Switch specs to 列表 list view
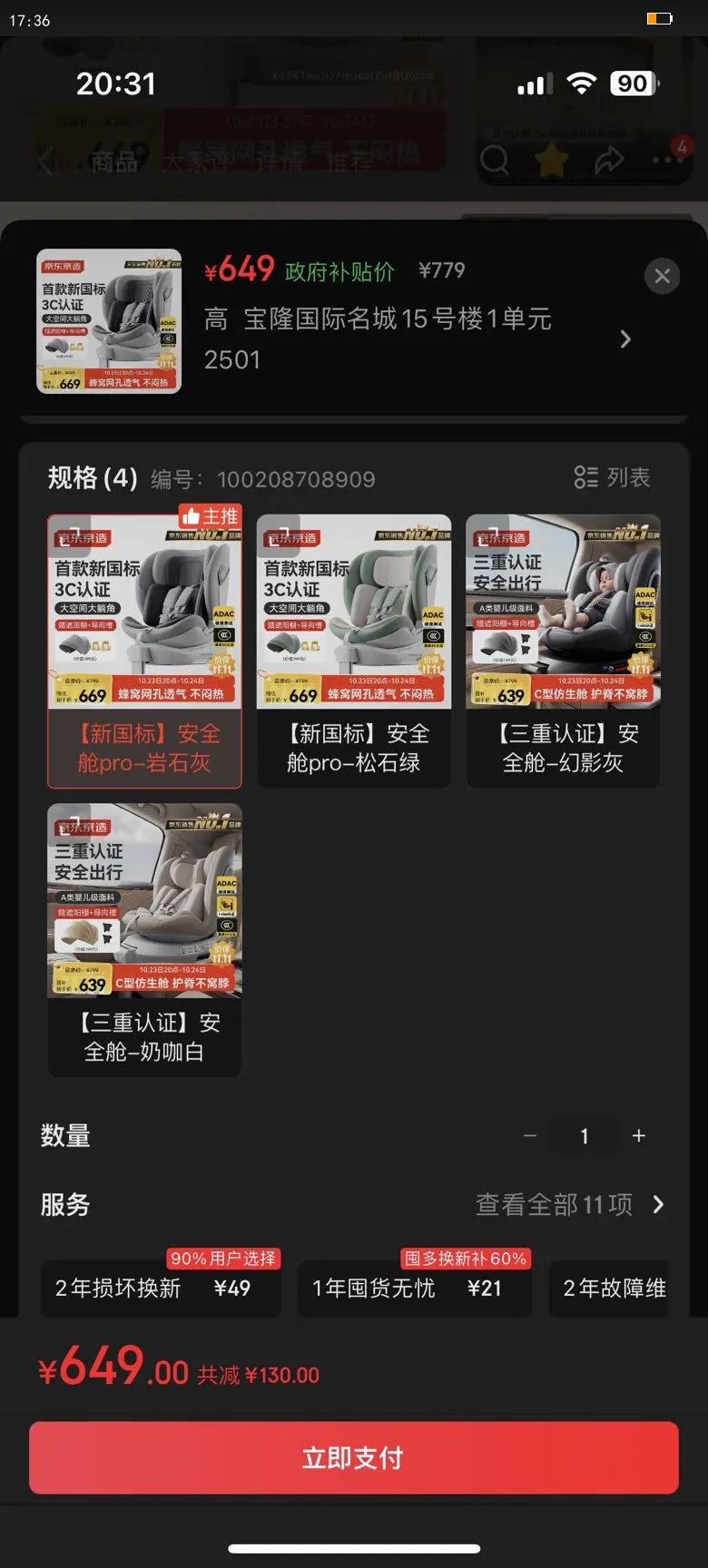The width and height of the screenshot is (708, 1568). [613, 477]
